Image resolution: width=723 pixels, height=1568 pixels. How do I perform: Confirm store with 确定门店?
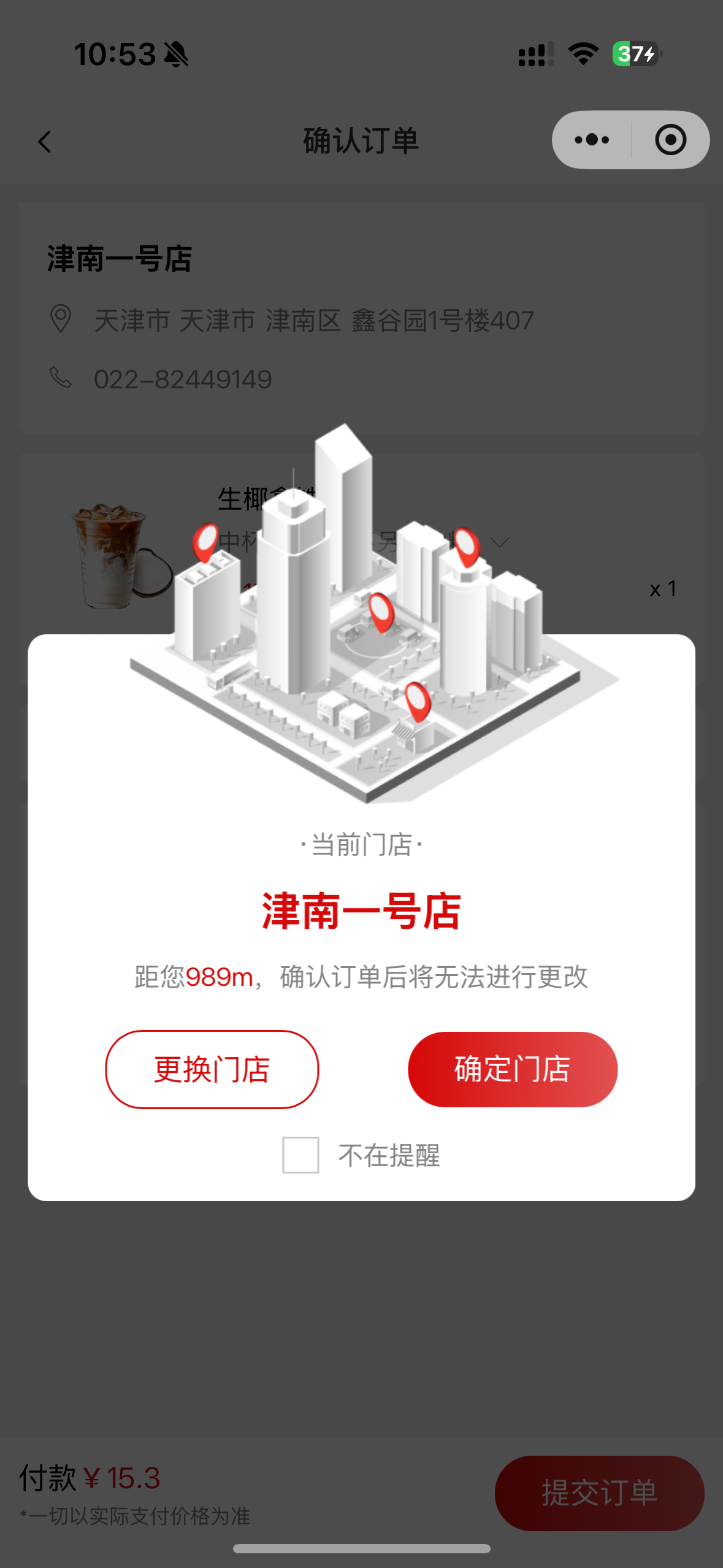(512, 1069)
